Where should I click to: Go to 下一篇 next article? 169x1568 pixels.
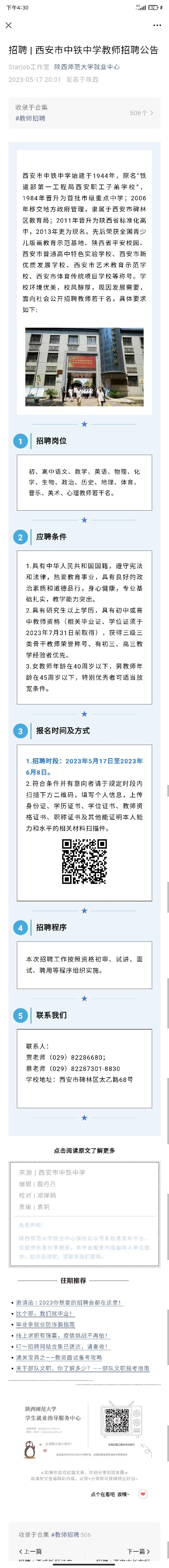138,1551
